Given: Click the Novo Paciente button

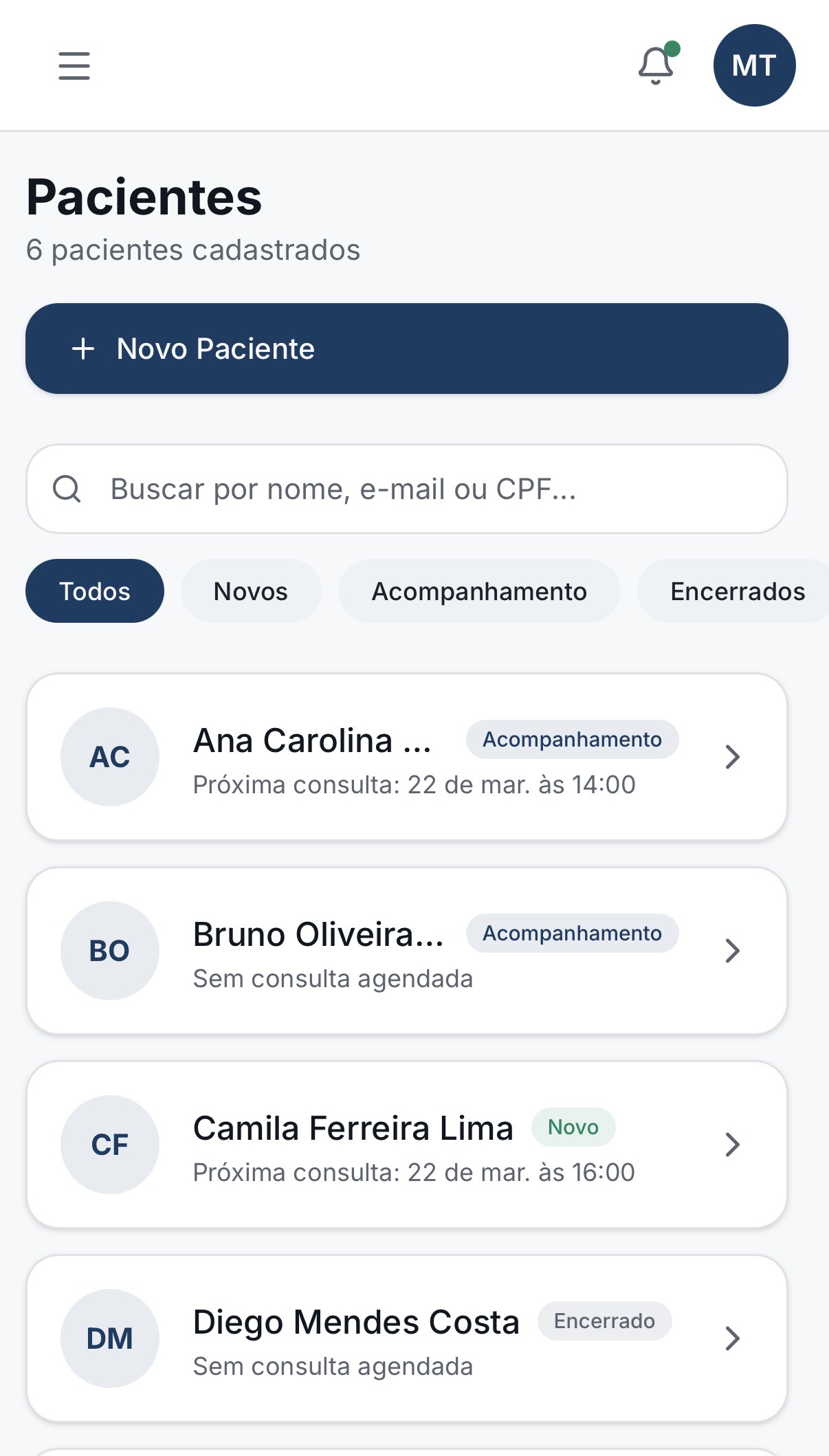Looking at the screenshot, I should click(407, 349).
